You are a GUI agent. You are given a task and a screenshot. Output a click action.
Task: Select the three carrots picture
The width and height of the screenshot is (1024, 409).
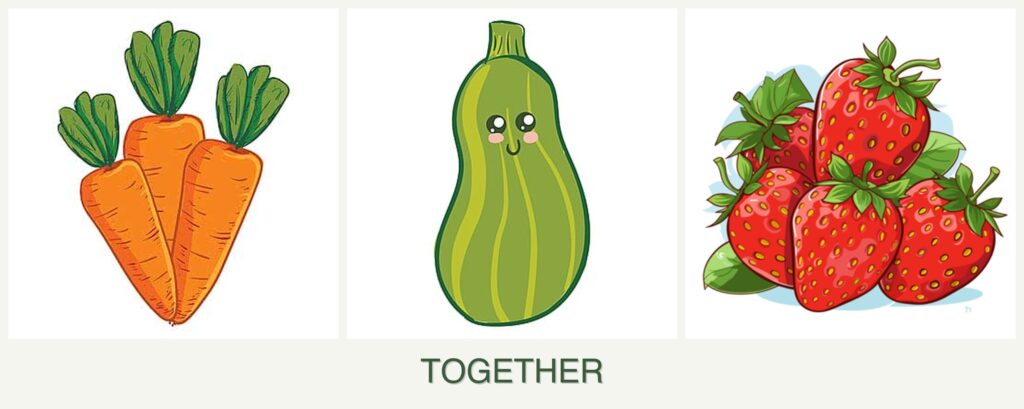pyautogui.click(x=173, y=175)
